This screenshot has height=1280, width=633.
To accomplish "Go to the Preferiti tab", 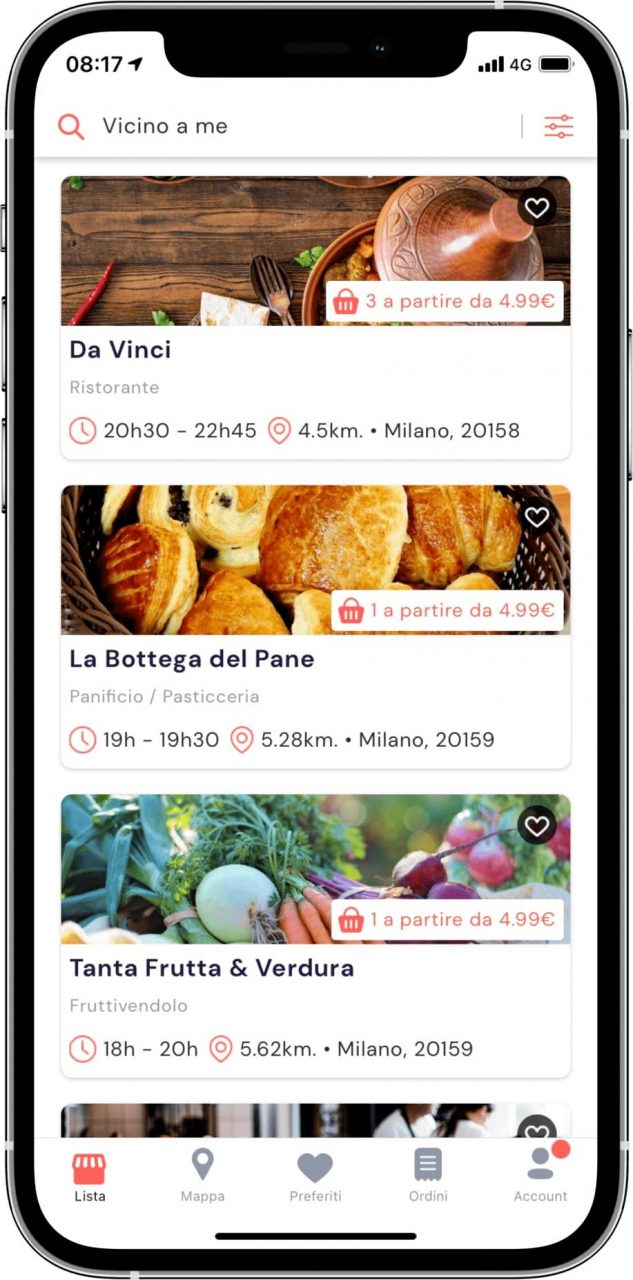I will tap(315, 1176).
